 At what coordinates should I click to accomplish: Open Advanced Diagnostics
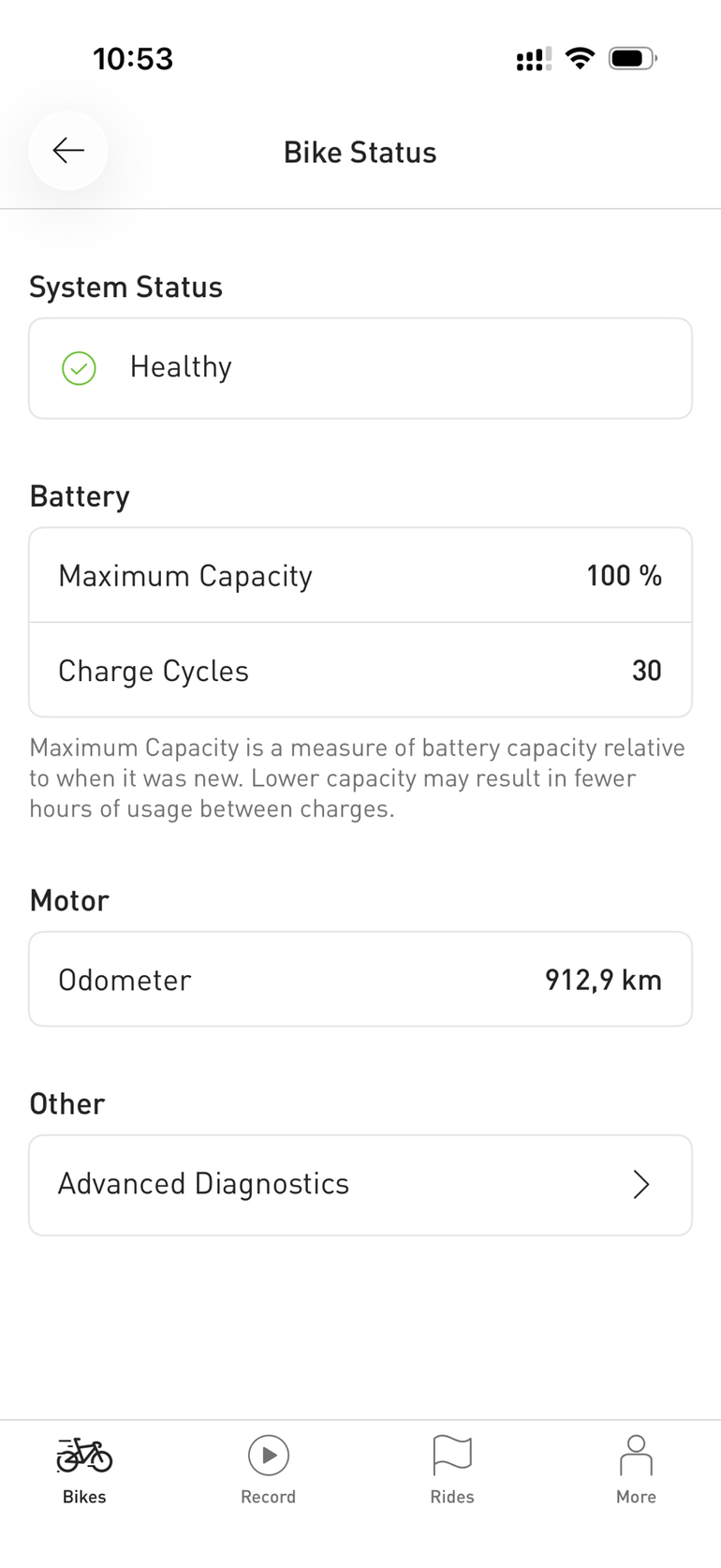pyautogui.click(x=360, y=1185)
